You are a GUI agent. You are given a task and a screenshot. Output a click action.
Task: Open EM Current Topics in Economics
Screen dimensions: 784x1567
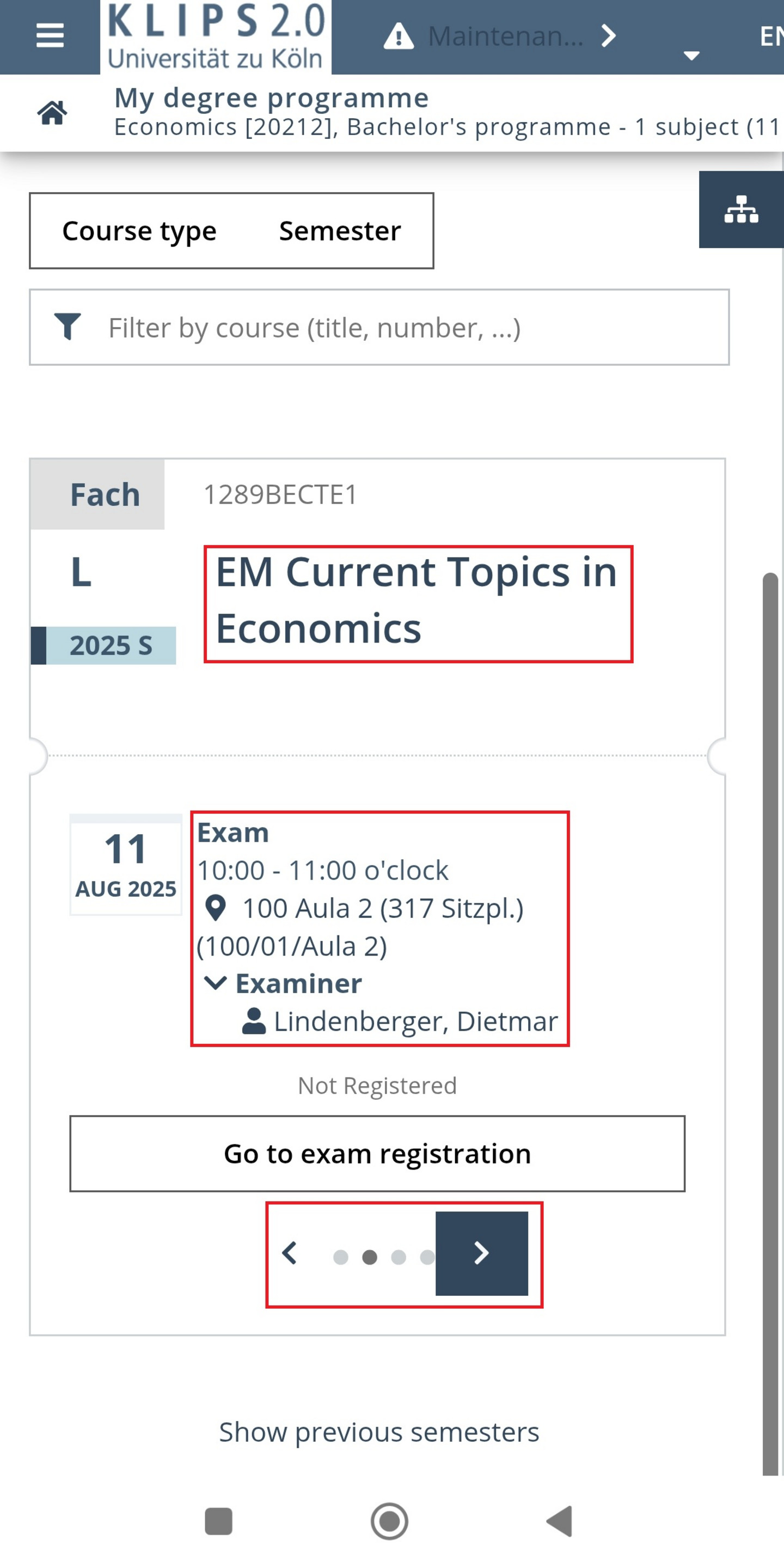tap(416, 600)
